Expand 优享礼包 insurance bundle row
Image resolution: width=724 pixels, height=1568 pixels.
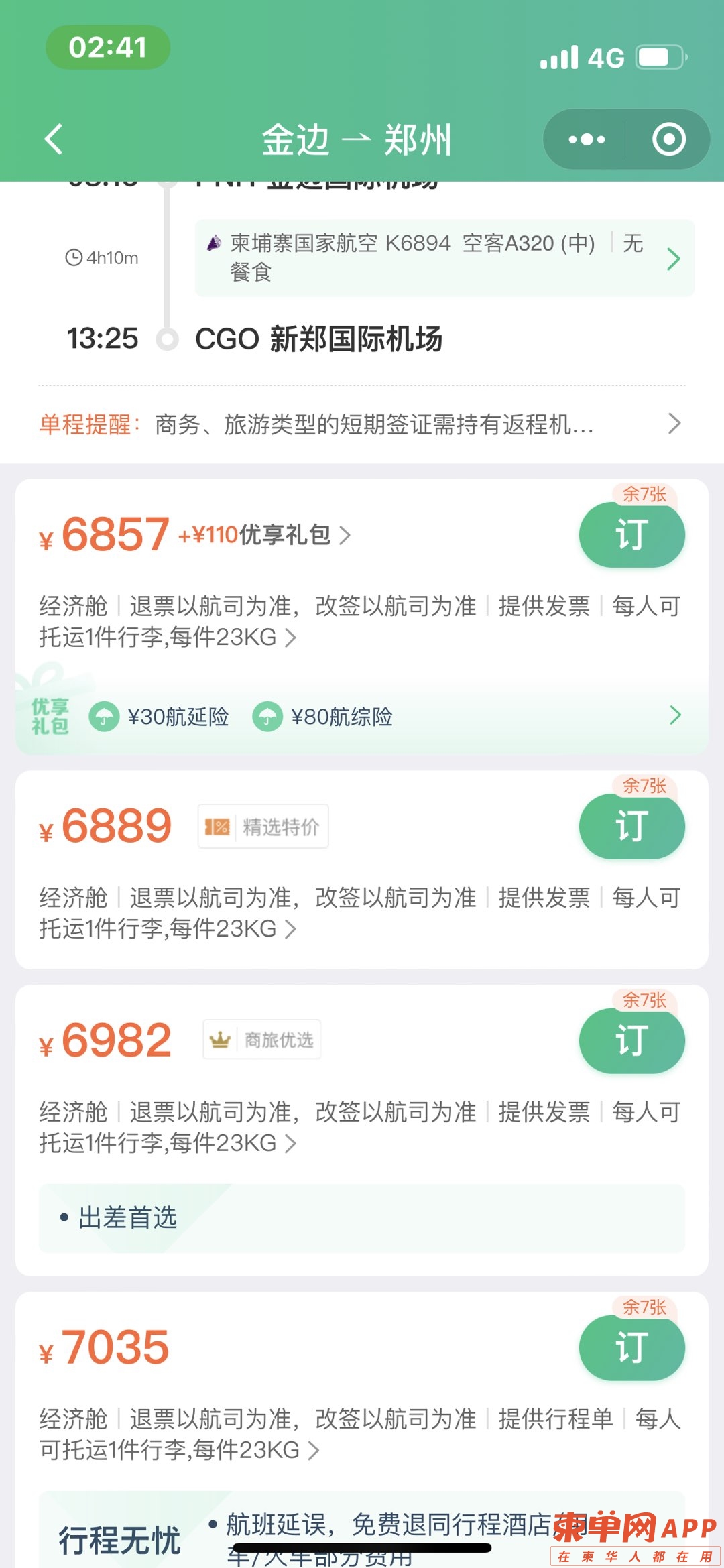click(x=674, y=716)
